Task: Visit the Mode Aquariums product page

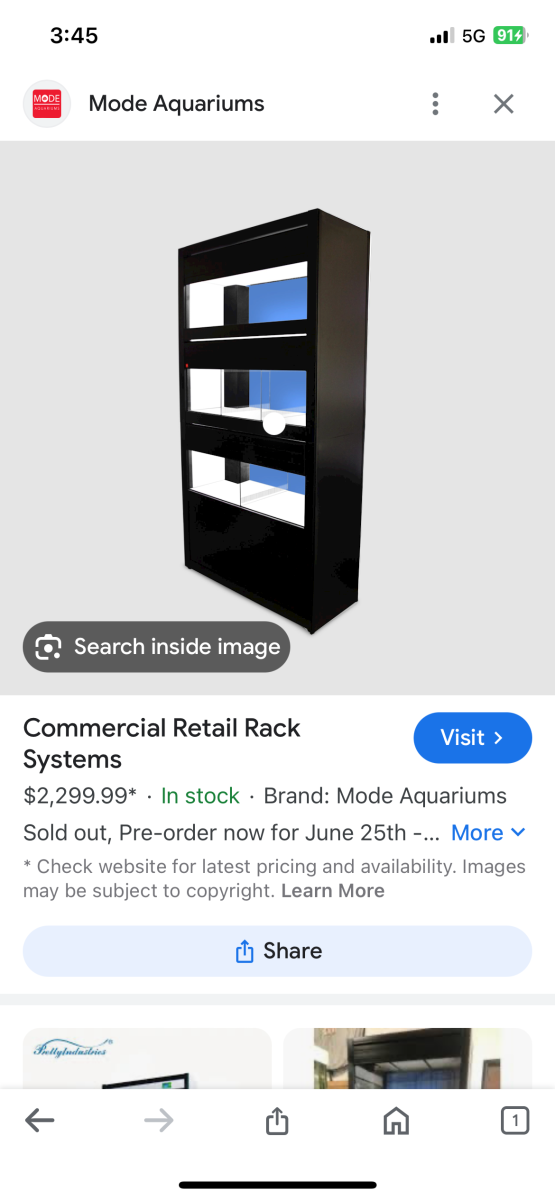Action: 472,738
